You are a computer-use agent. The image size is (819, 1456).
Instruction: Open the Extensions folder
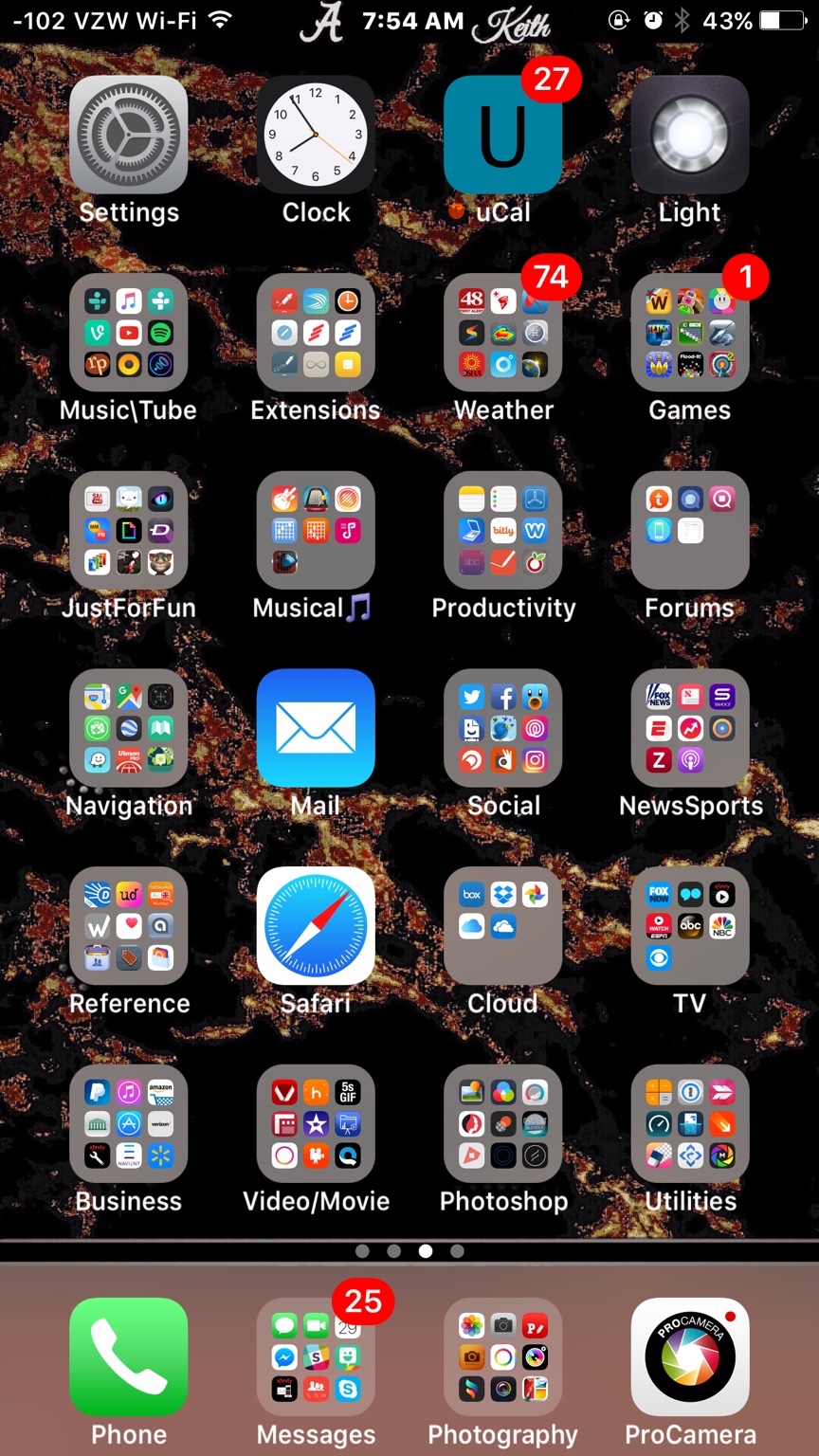(316, 333)
